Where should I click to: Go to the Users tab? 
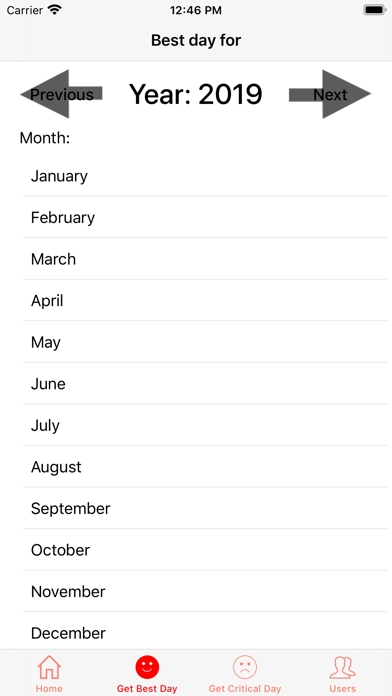pos(343,674)
